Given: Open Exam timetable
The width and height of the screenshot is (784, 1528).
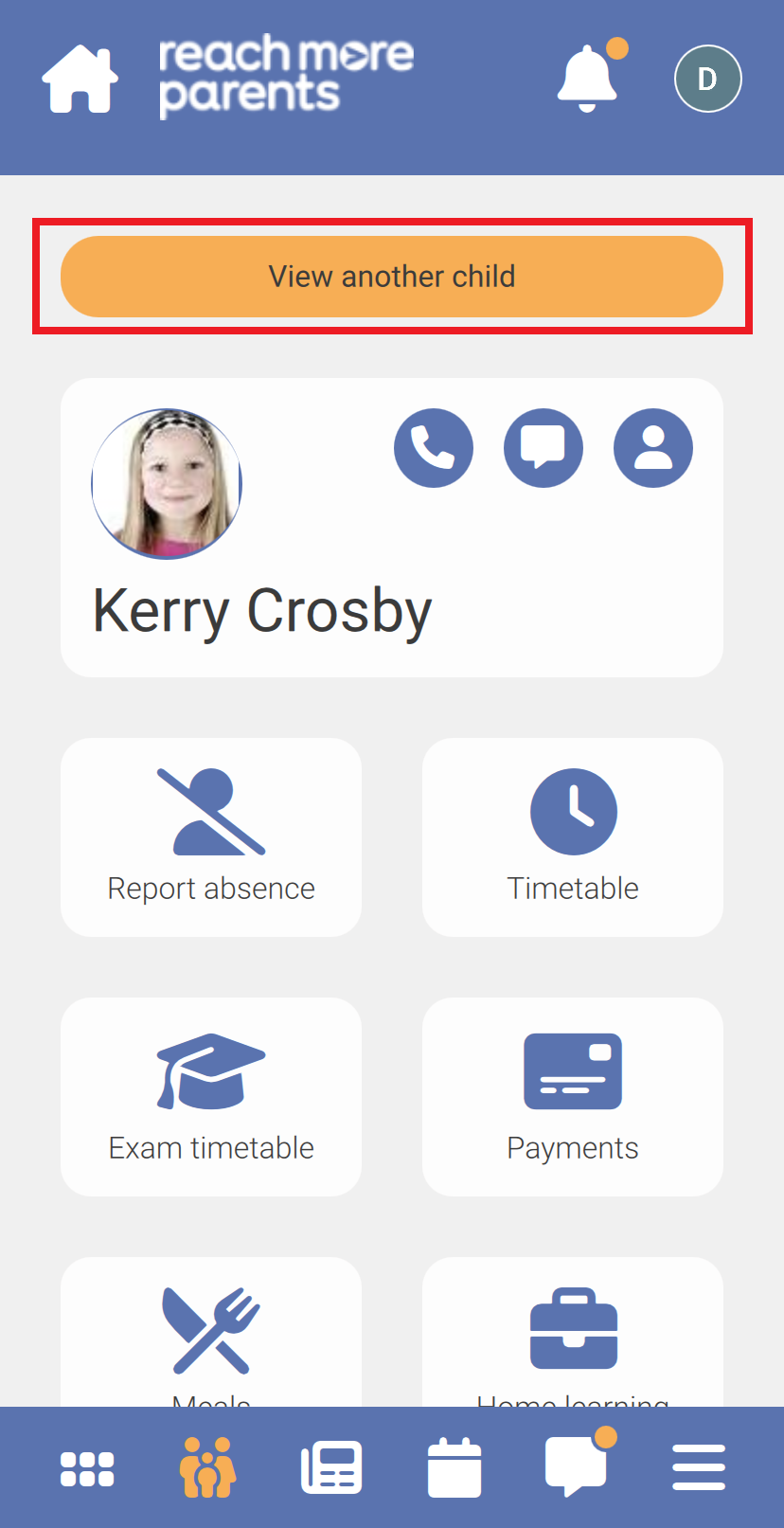Looking at the screenshot, I should click(211, 1097).
